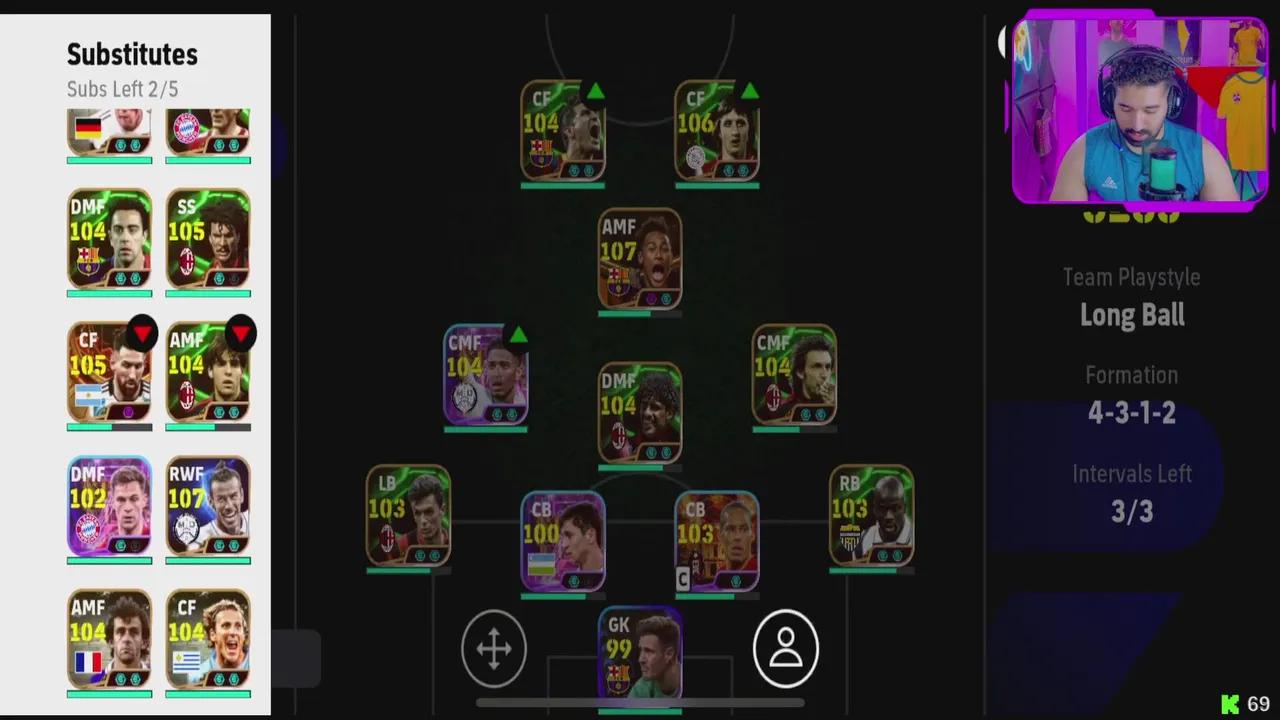
Task: Tap the purple 104 CMF card
Action: 486,375
